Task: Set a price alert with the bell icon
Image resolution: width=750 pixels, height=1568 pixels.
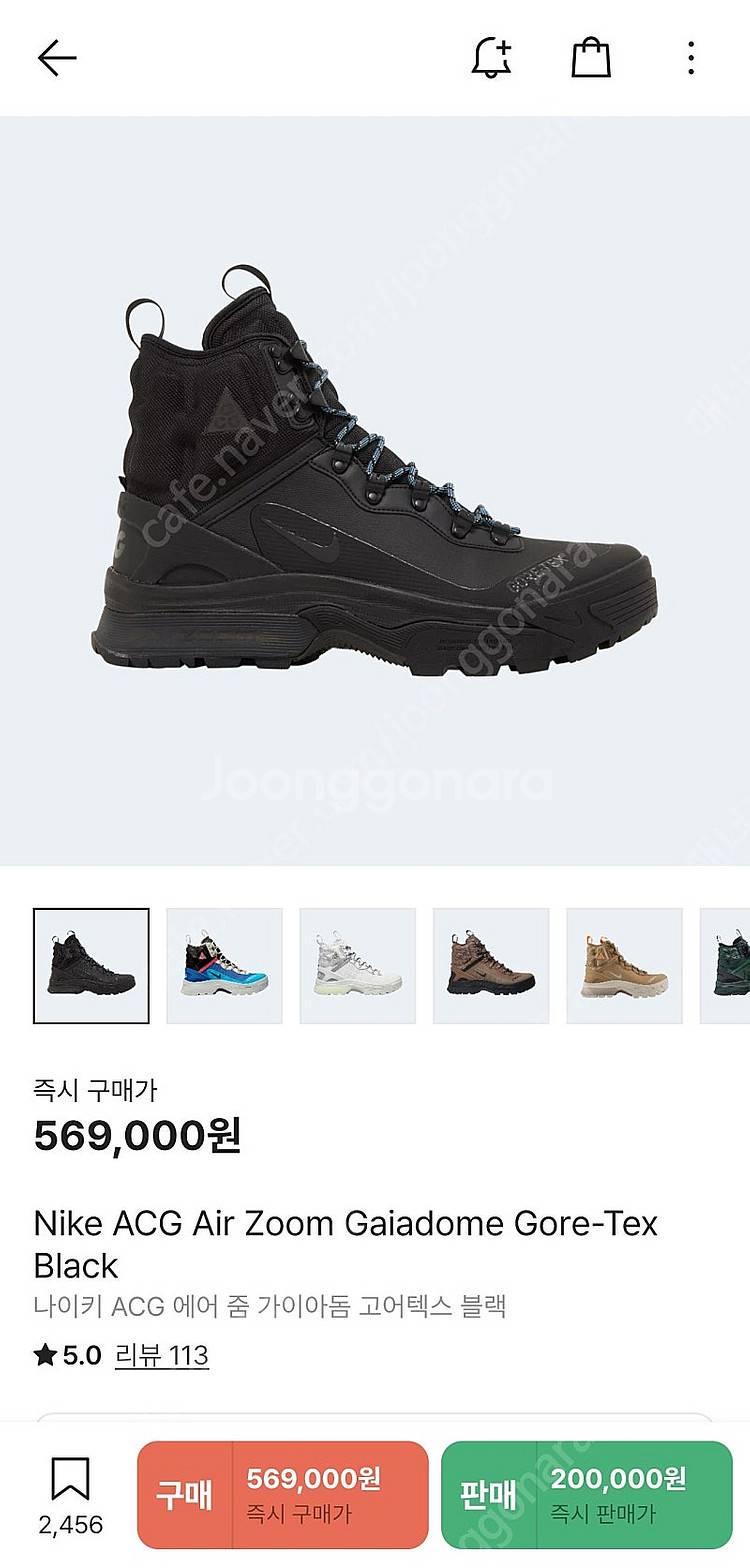Action: pos(491,58)
